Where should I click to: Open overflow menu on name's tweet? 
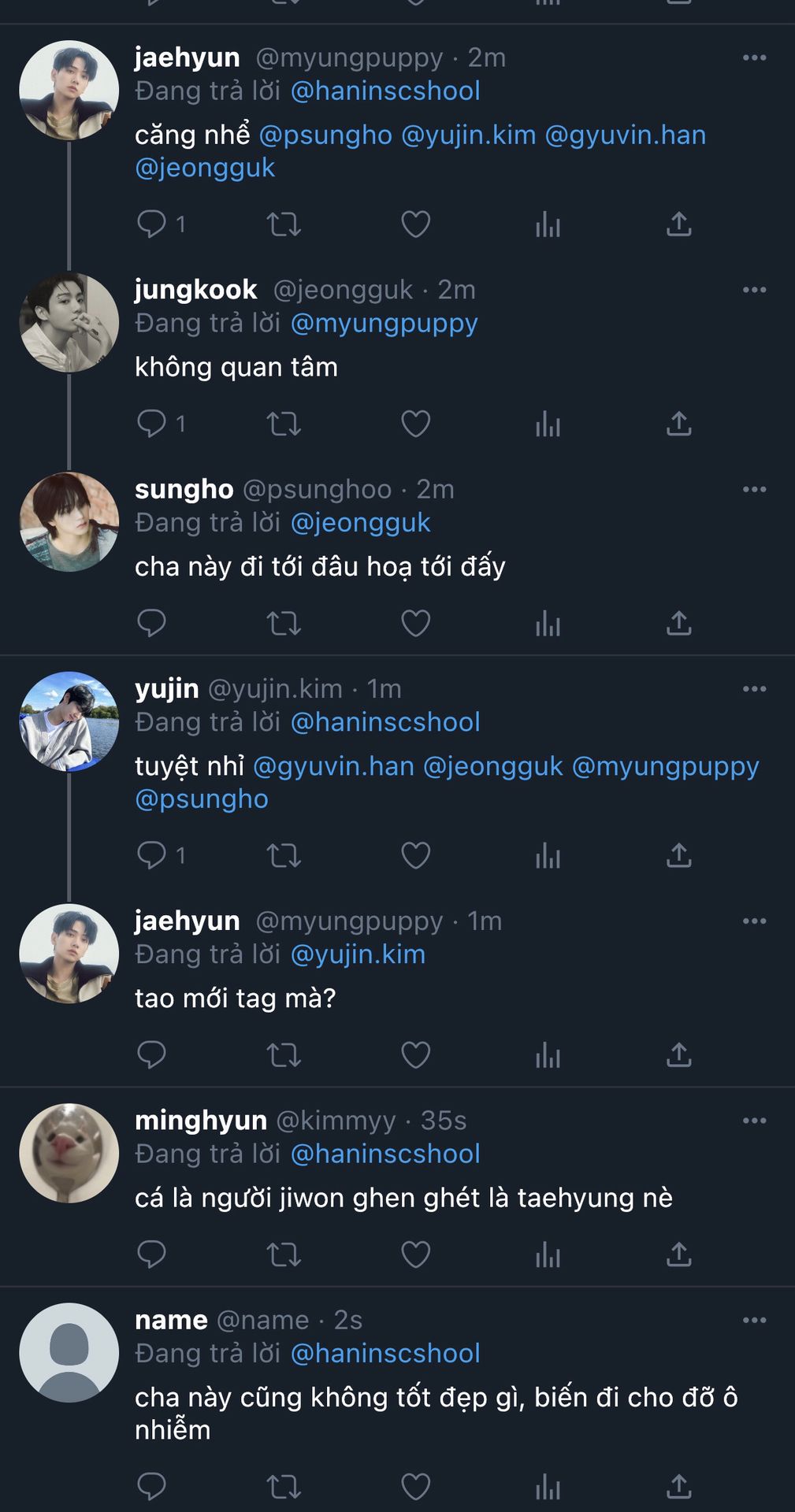[754, 1320]
